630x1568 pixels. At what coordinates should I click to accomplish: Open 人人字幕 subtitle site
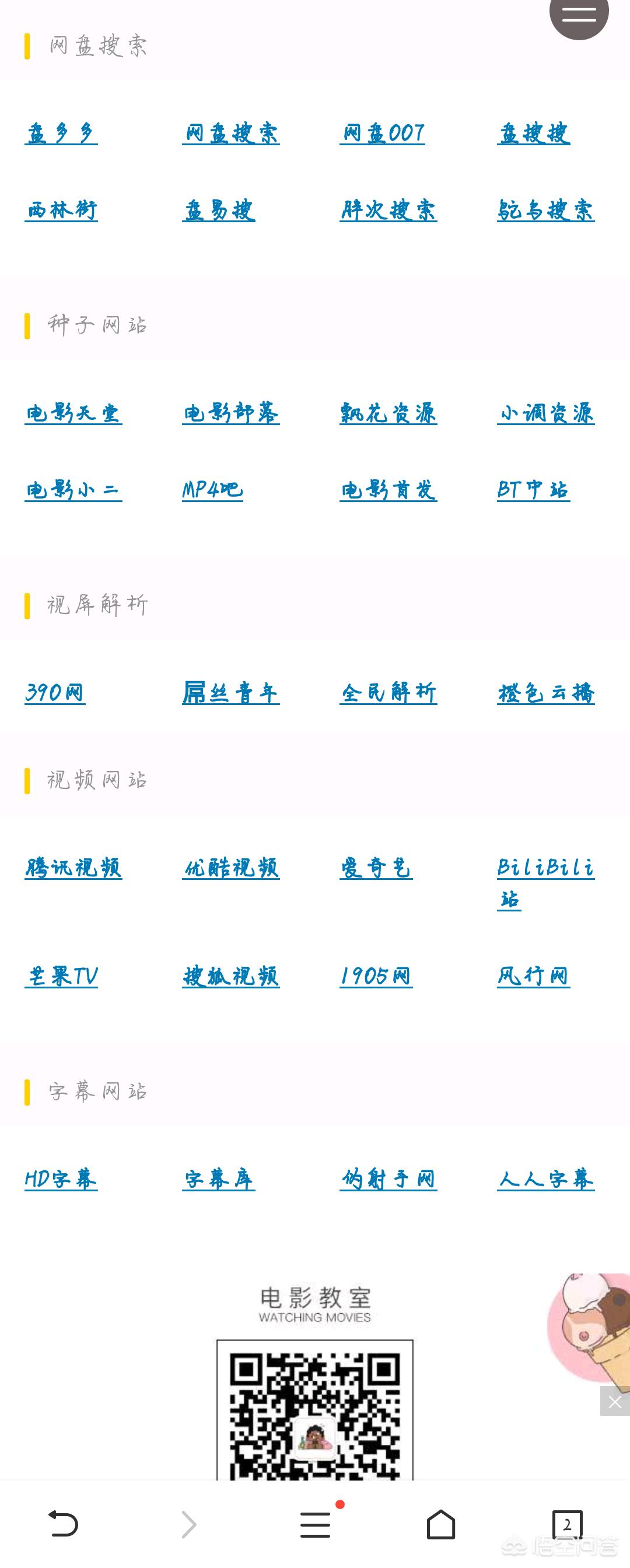click(545, 1179)
